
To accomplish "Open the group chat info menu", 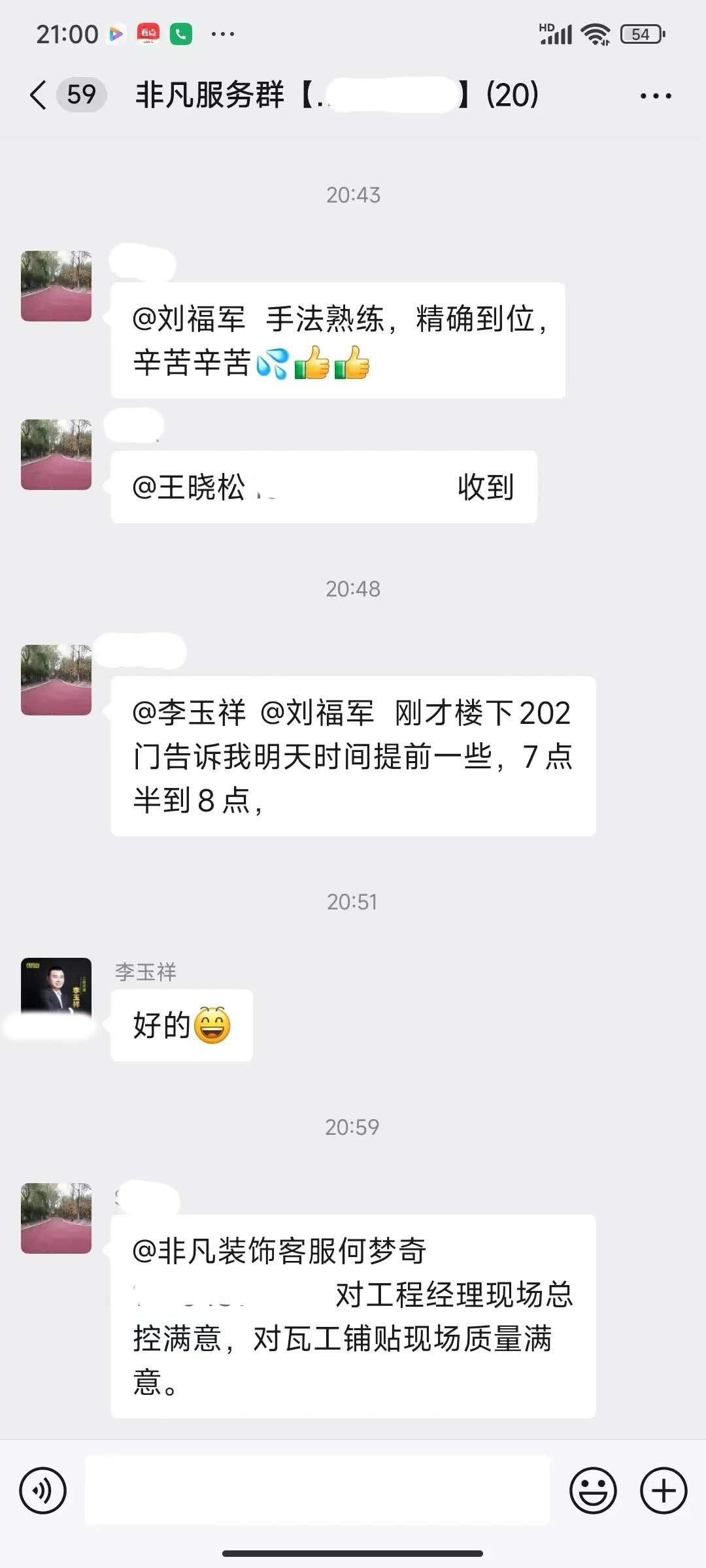I will click(x=655, y=96).
